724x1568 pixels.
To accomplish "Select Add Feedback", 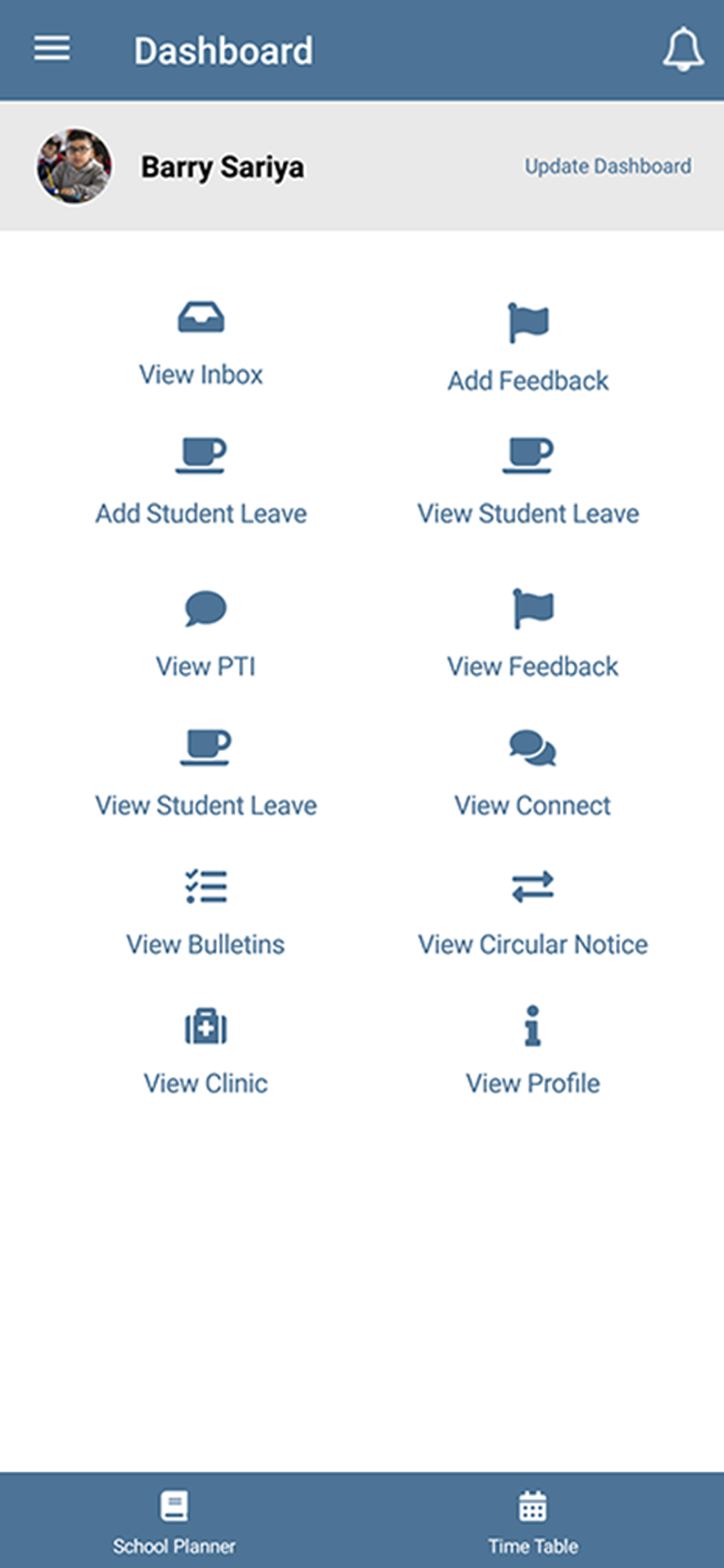I will click(x=528, y=349).
